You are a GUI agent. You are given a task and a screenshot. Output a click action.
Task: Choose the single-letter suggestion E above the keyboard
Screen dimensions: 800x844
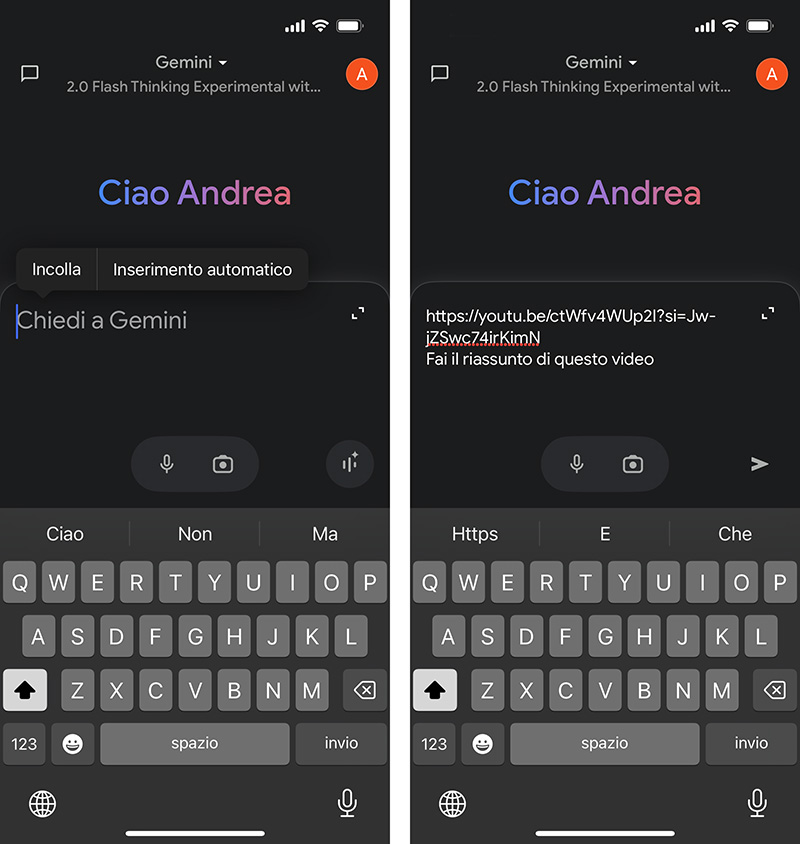coord(605,534)
